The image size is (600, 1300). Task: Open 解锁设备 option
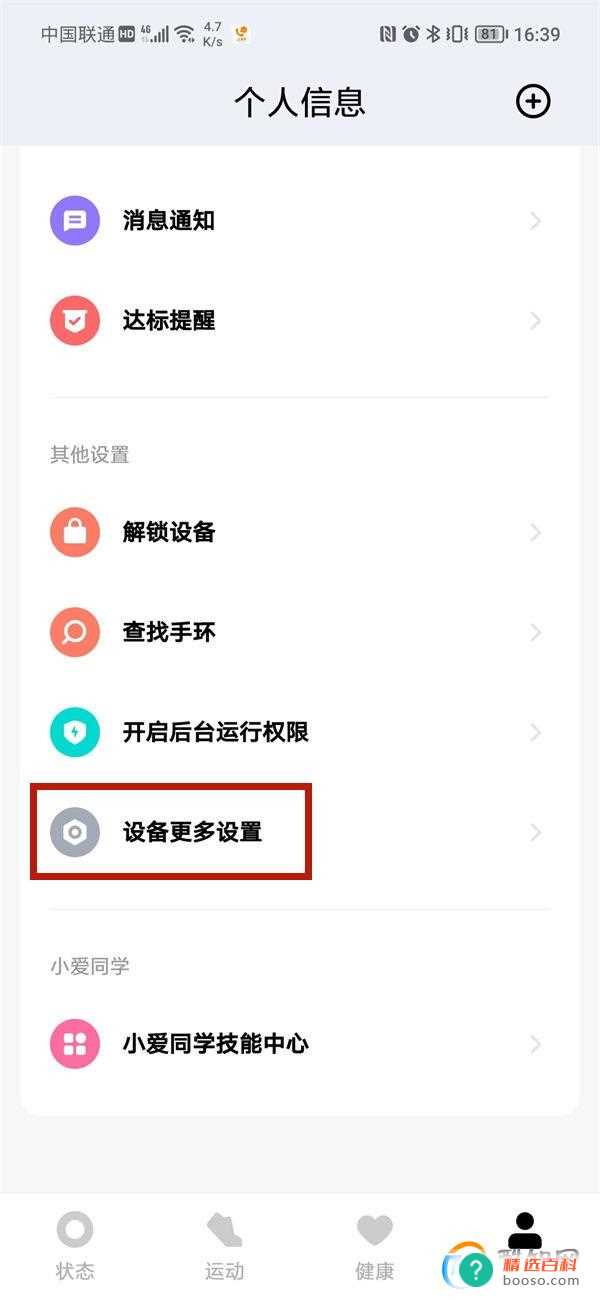point(298,532)
